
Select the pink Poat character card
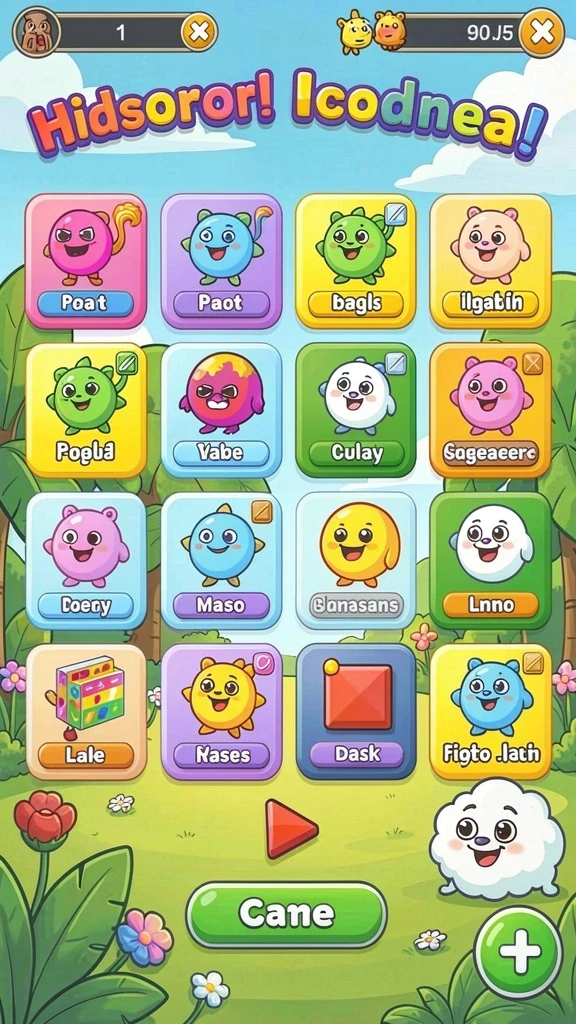[x=86, y=261]
